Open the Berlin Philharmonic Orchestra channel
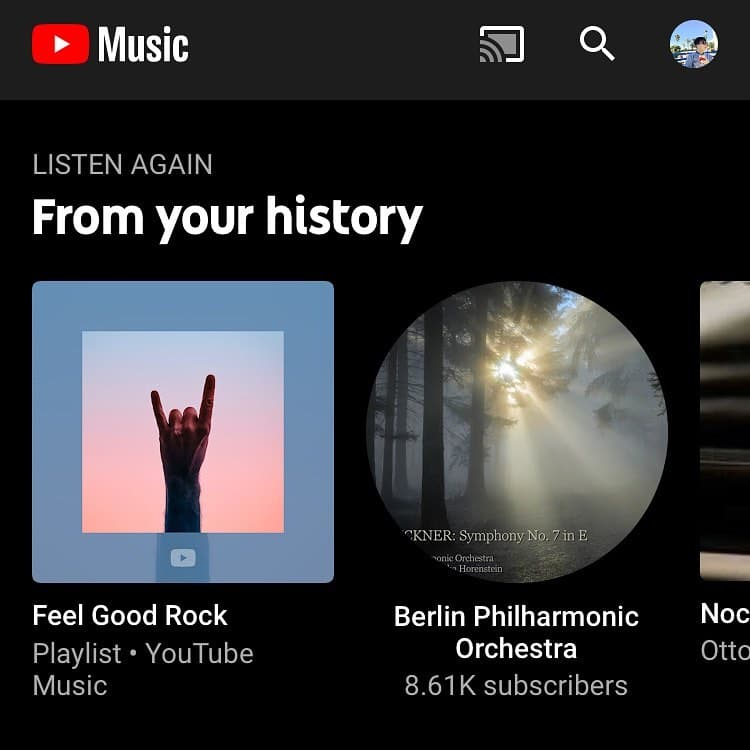Image resolution: width=750 pixels, height=750 pixels. (517, 432)
